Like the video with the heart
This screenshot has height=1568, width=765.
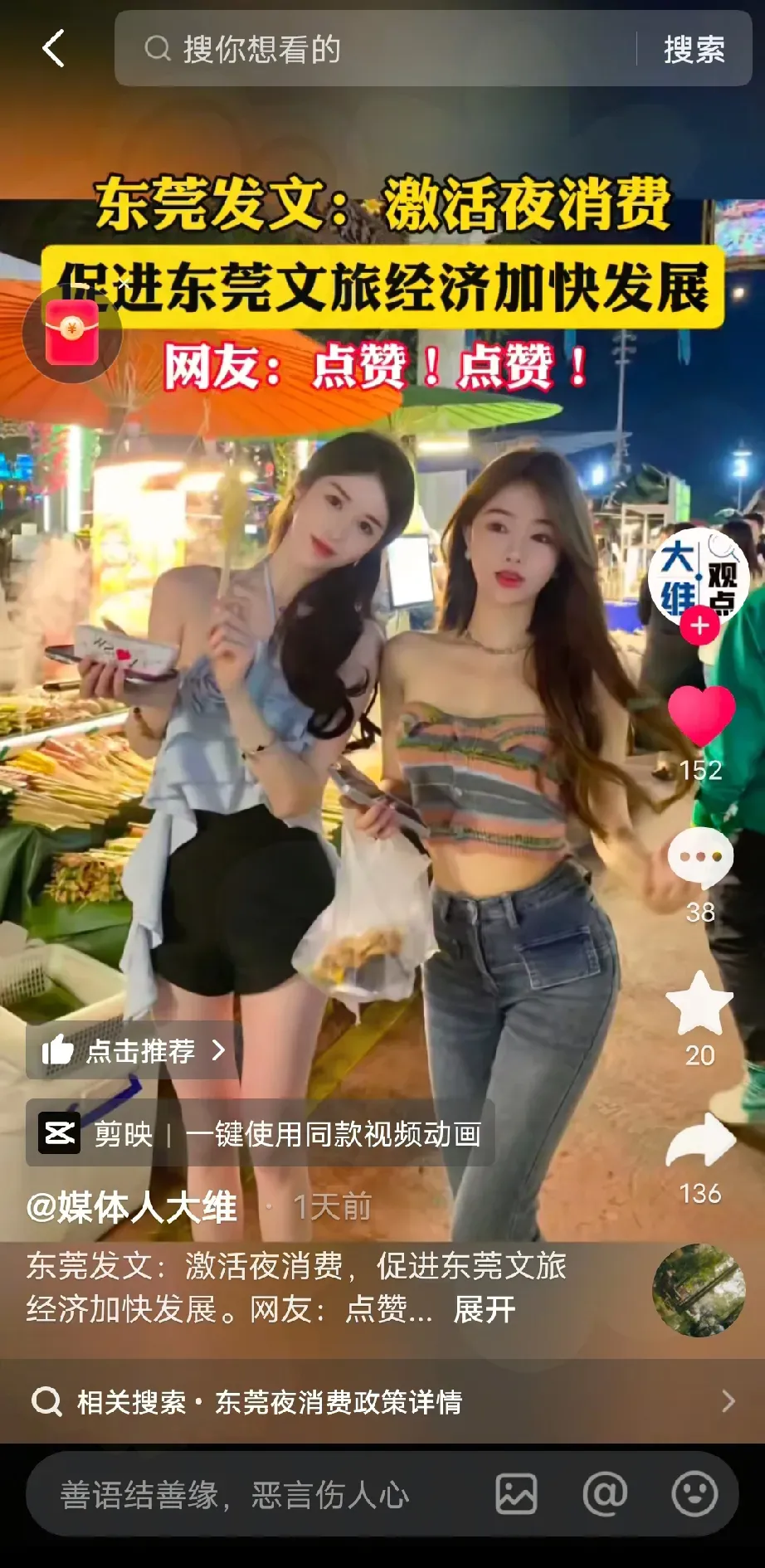[x=701, y=716]
